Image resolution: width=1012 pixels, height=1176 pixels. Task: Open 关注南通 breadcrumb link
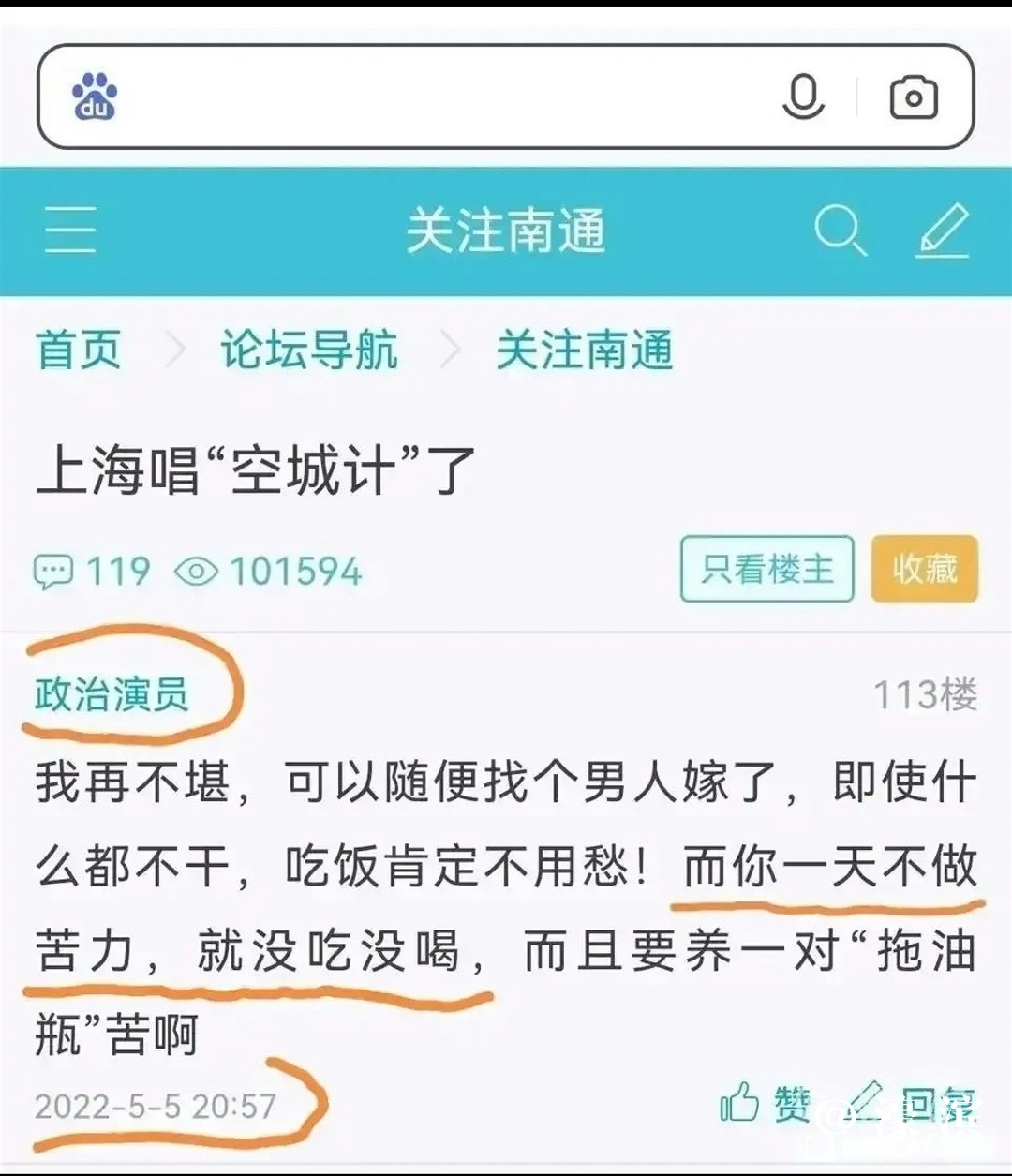click(584, 350)
